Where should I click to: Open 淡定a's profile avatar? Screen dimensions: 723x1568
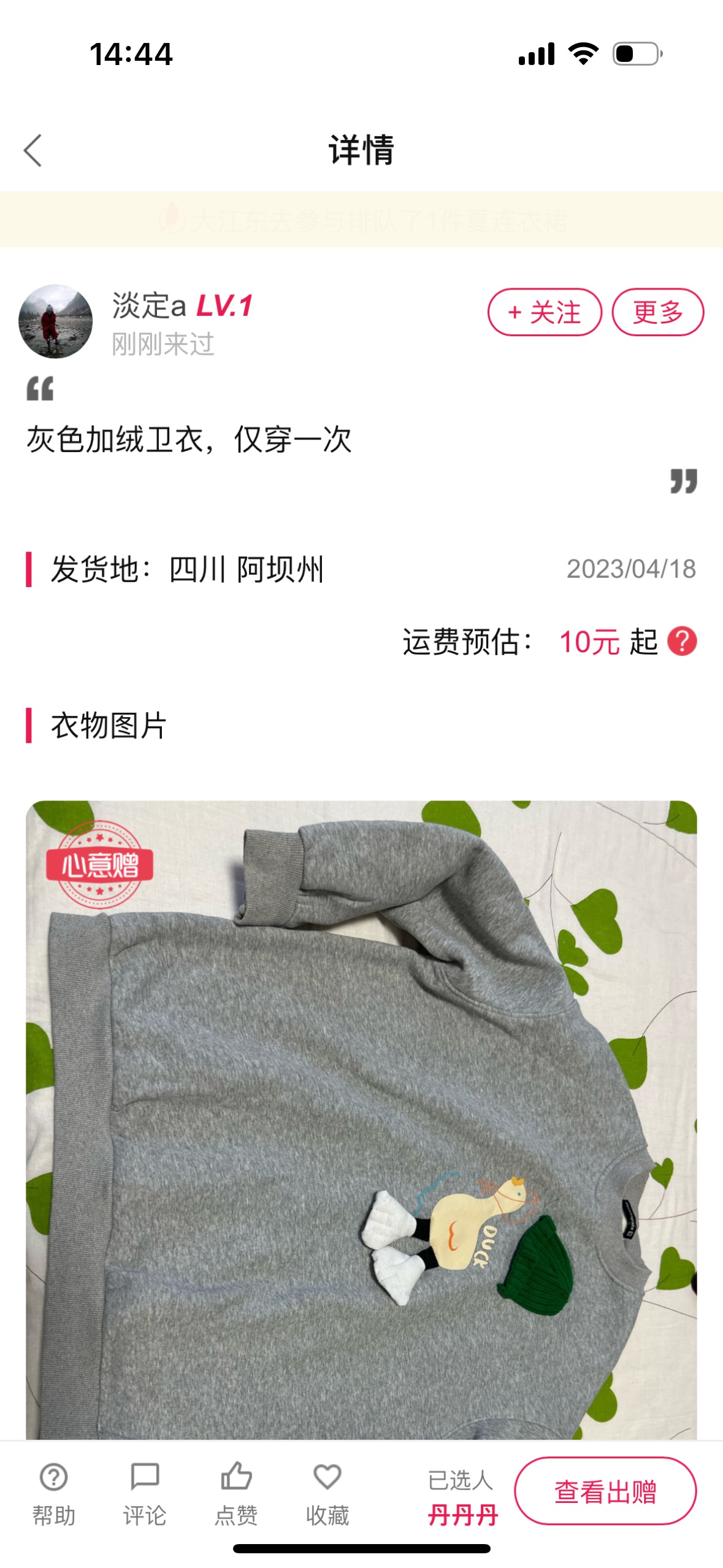point(56,321)
